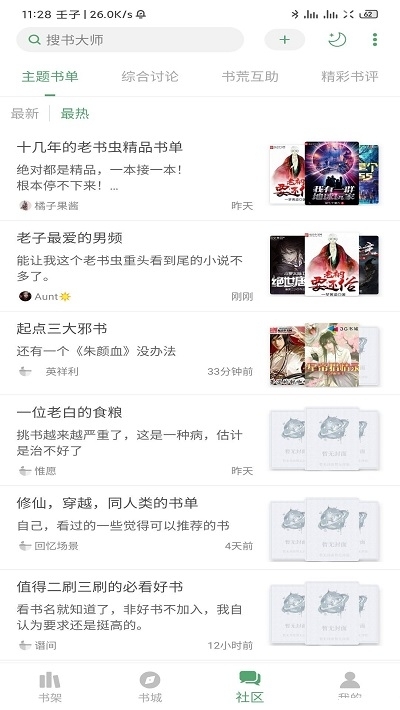View the 值得二刷三刷的必看好书 list
The image size is (400, 710).
[x=200, y=615]
